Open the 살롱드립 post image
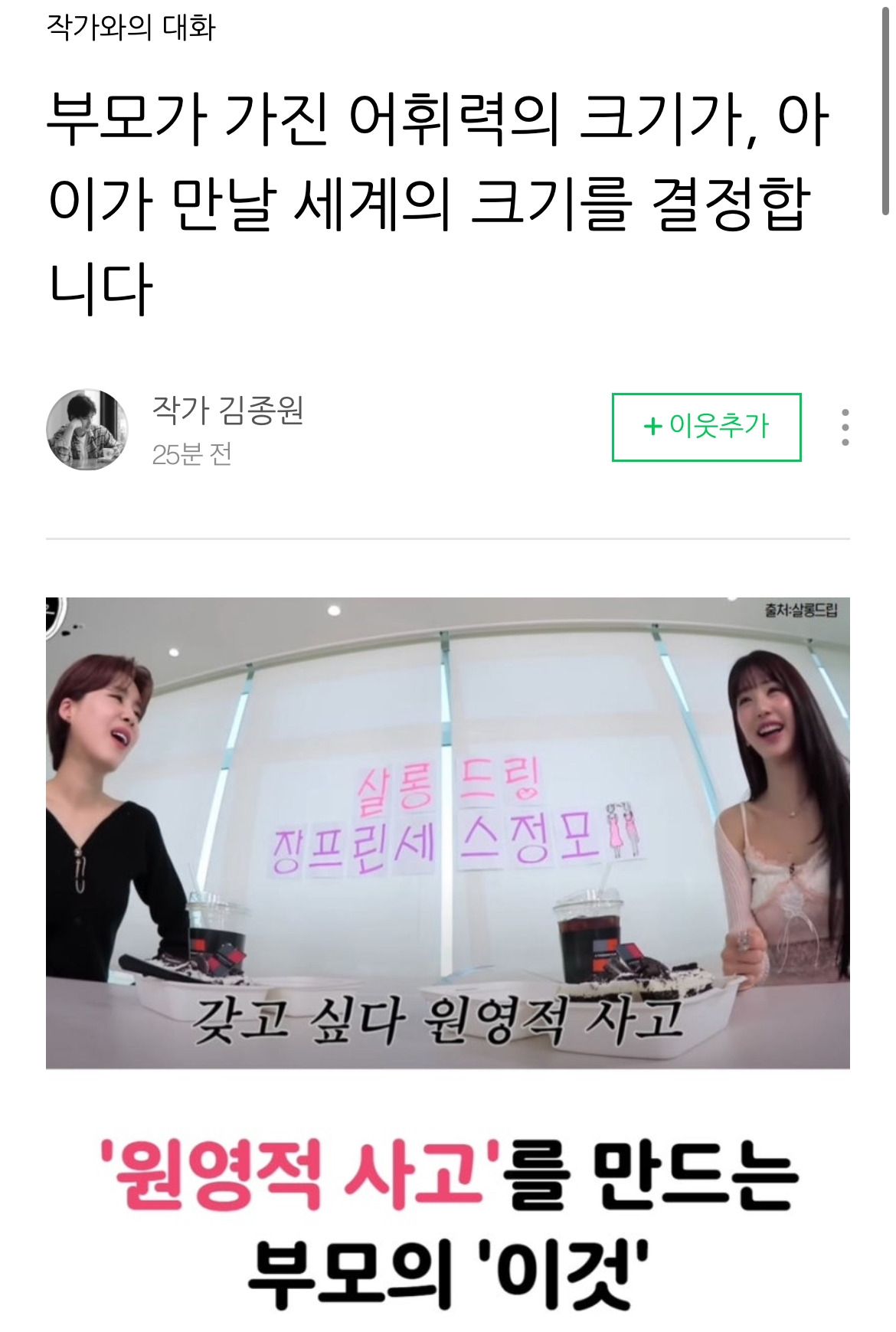 click(x=448, y=833)
